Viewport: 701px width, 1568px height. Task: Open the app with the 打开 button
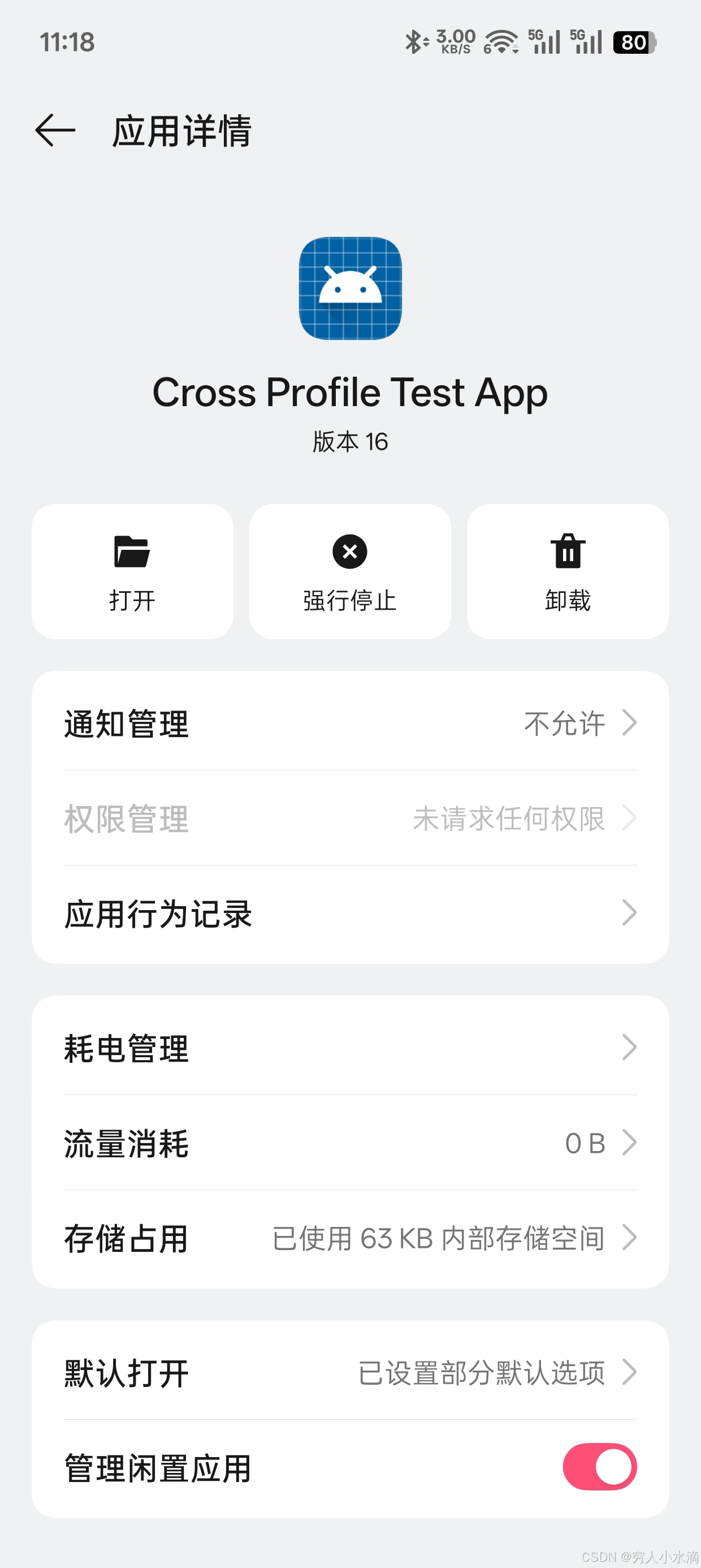click(x=132, y=571)
